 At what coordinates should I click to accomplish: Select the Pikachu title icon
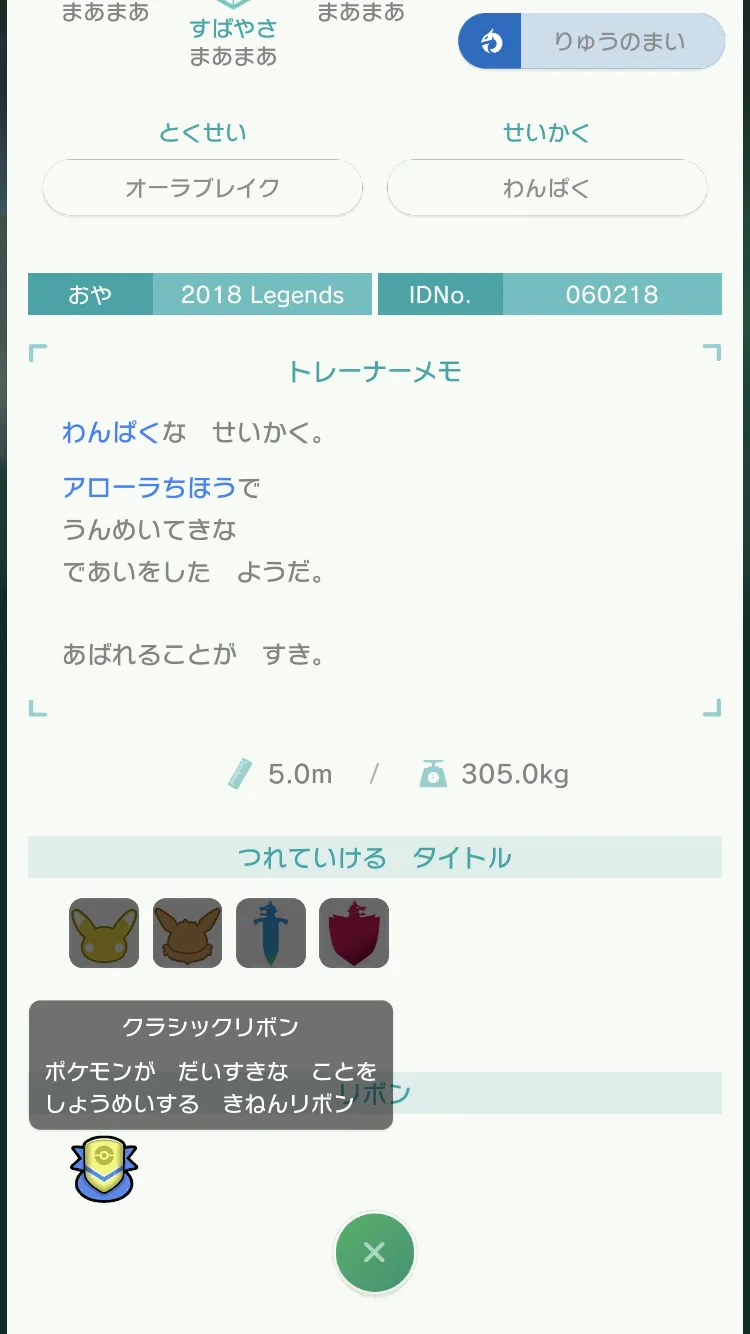(104, 933)
